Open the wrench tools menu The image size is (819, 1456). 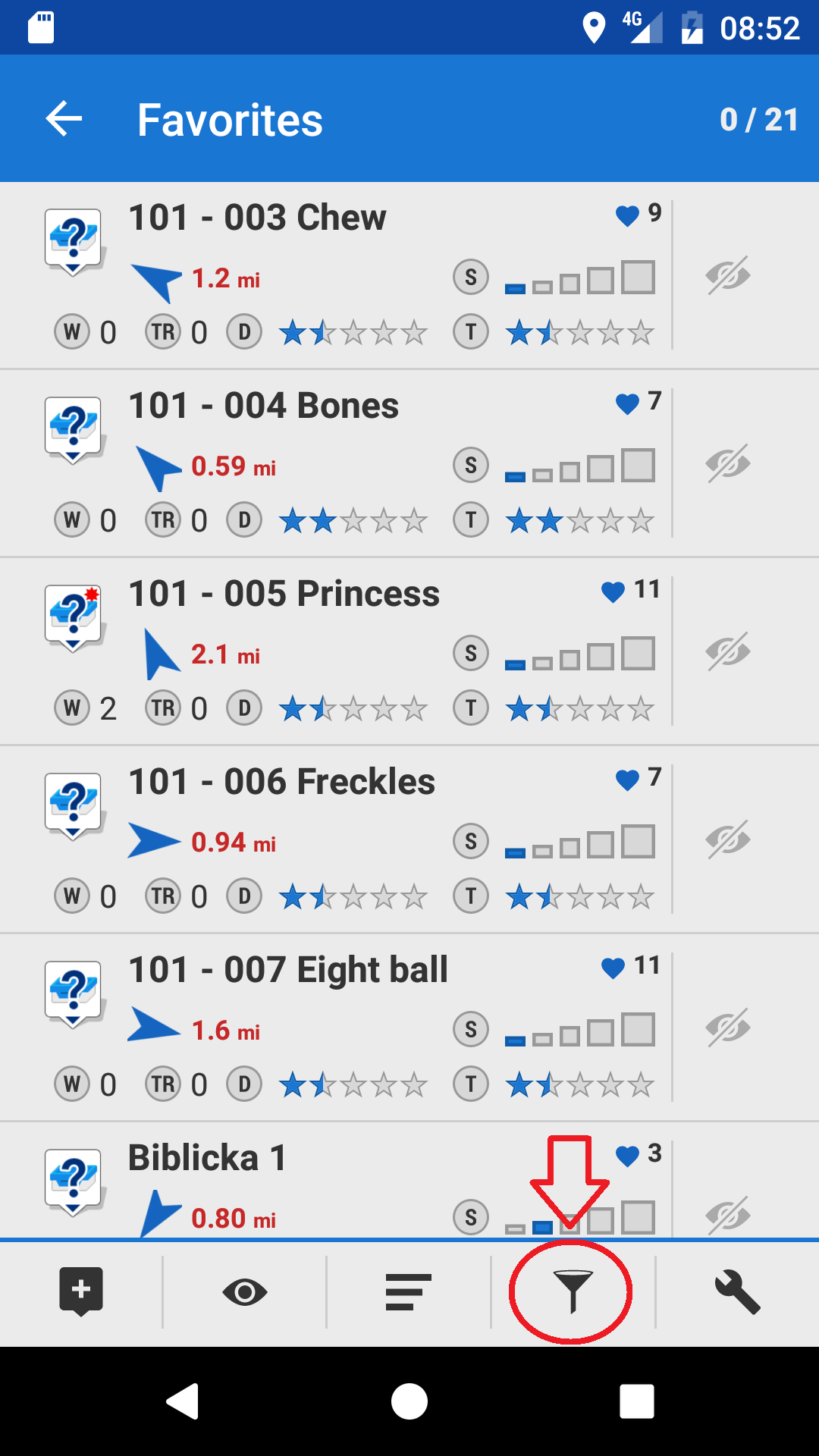tap(737, 1291)
